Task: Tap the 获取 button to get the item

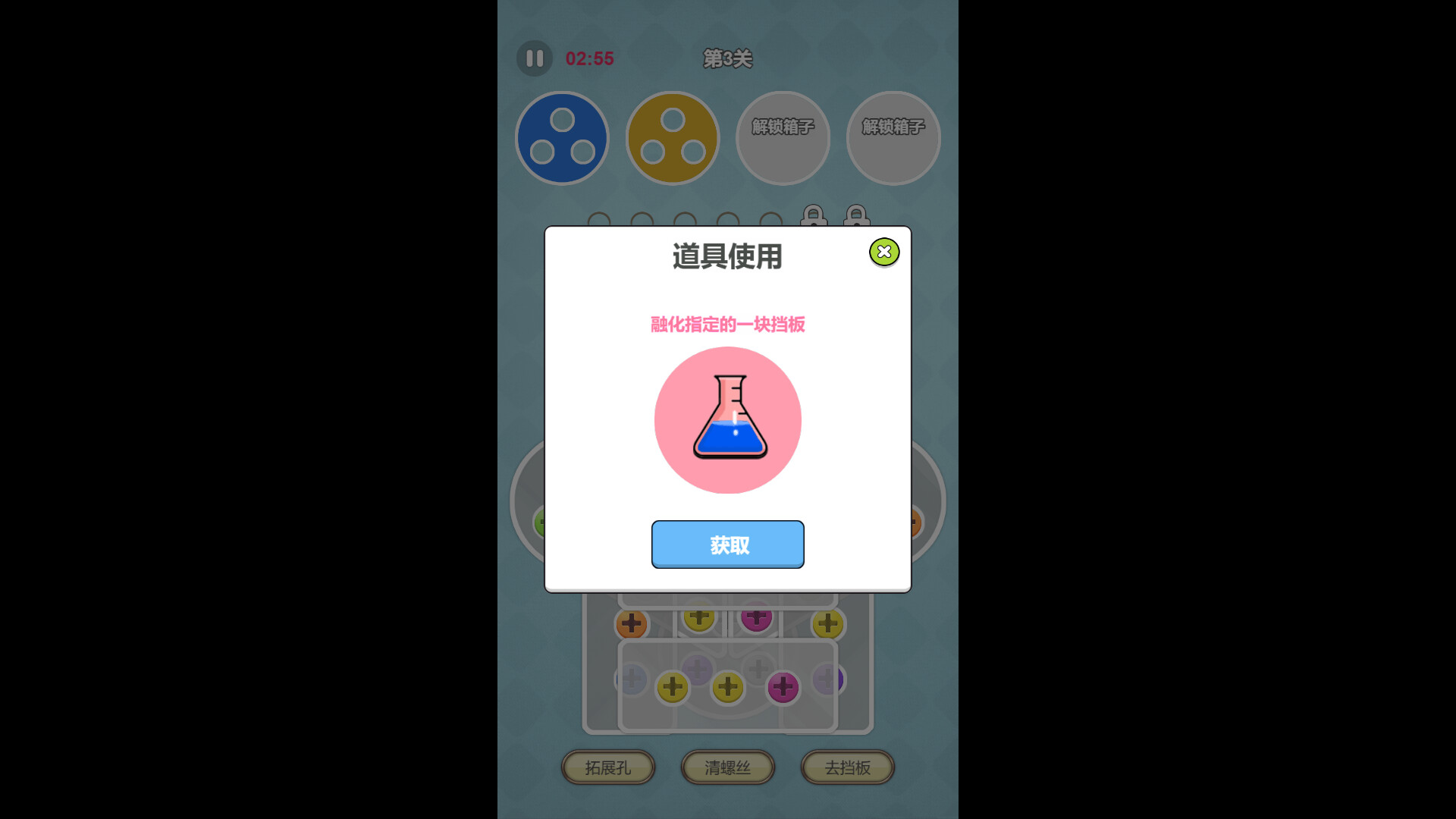Action: point(727,544)
